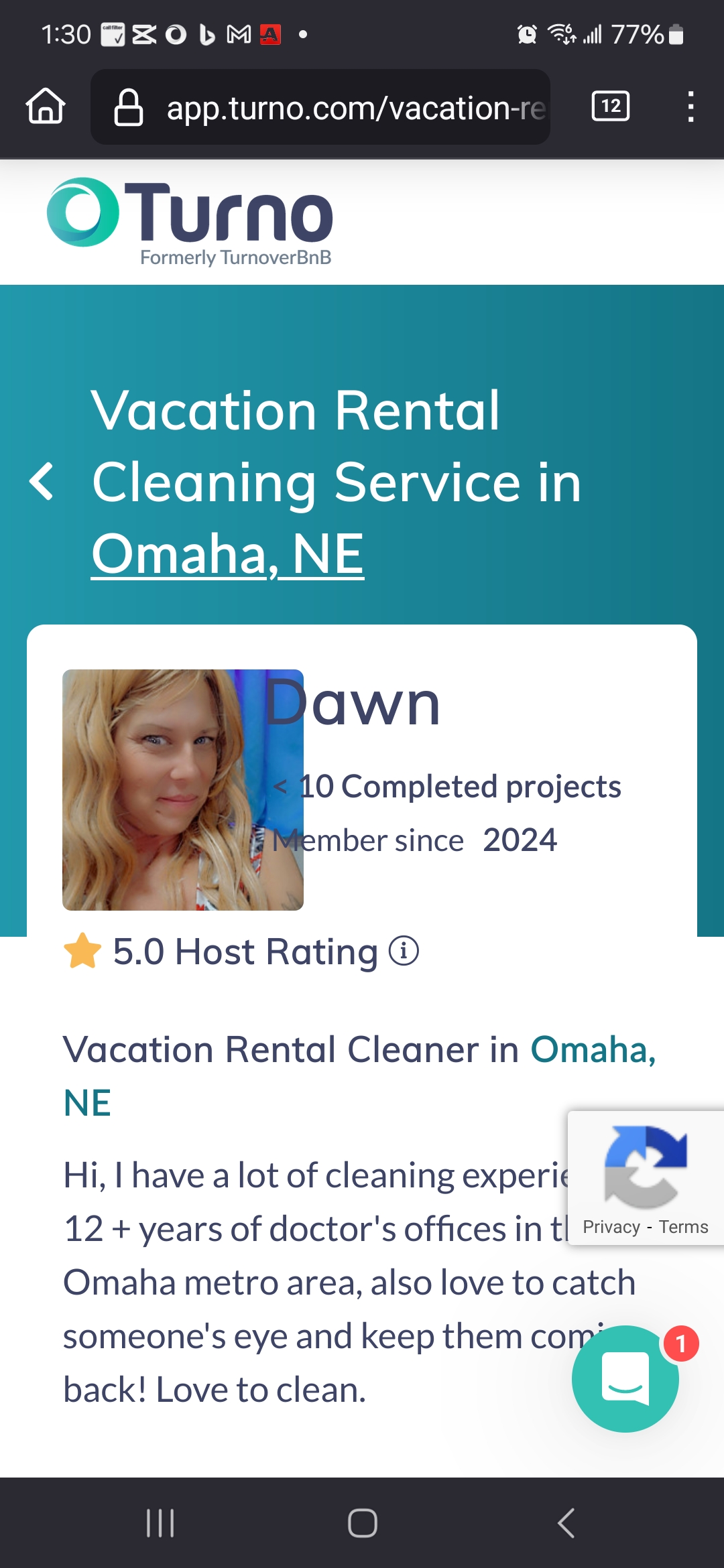
Task: Open the reCAPTCHA Privacy link
Action: click(x=611, y=1227)
